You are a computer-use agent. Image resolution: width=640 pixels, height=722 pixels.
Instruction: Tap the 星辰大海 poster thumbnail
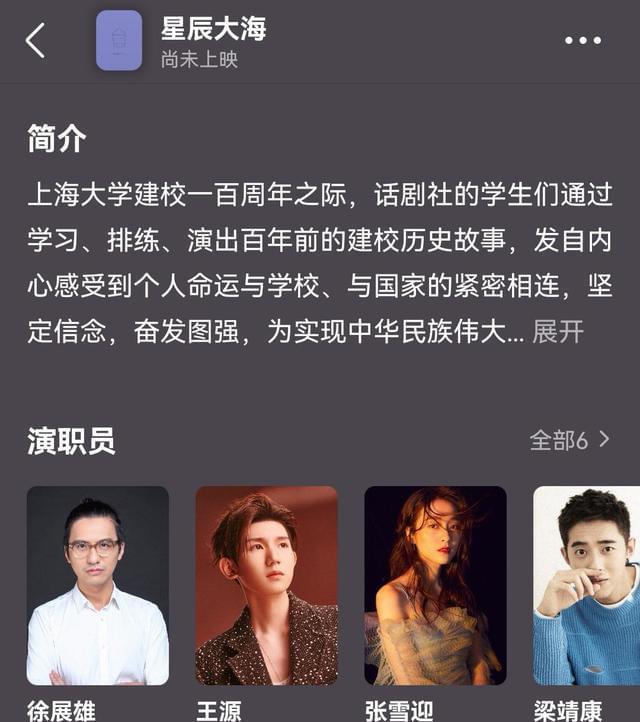(x=119, y=41)
